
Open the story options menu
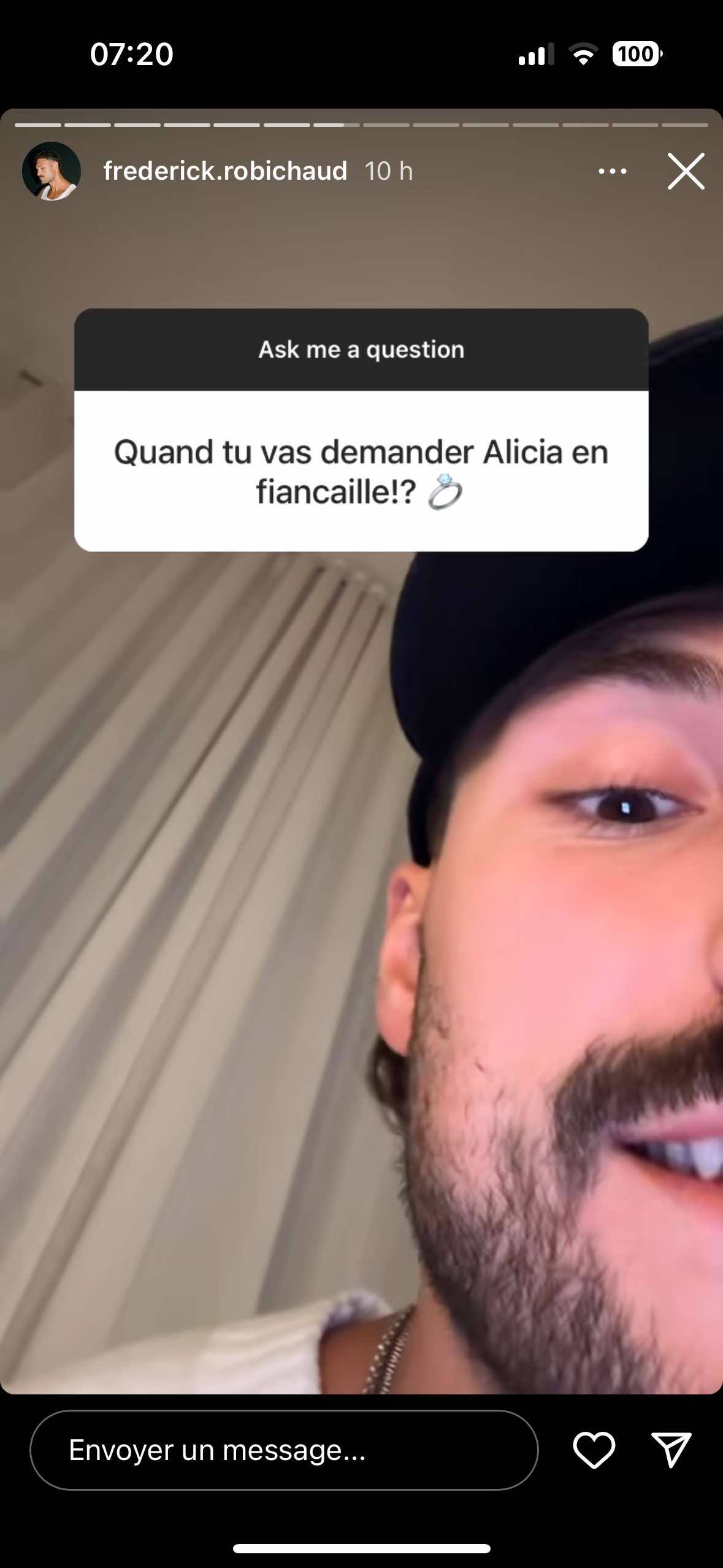click(612, 171)
